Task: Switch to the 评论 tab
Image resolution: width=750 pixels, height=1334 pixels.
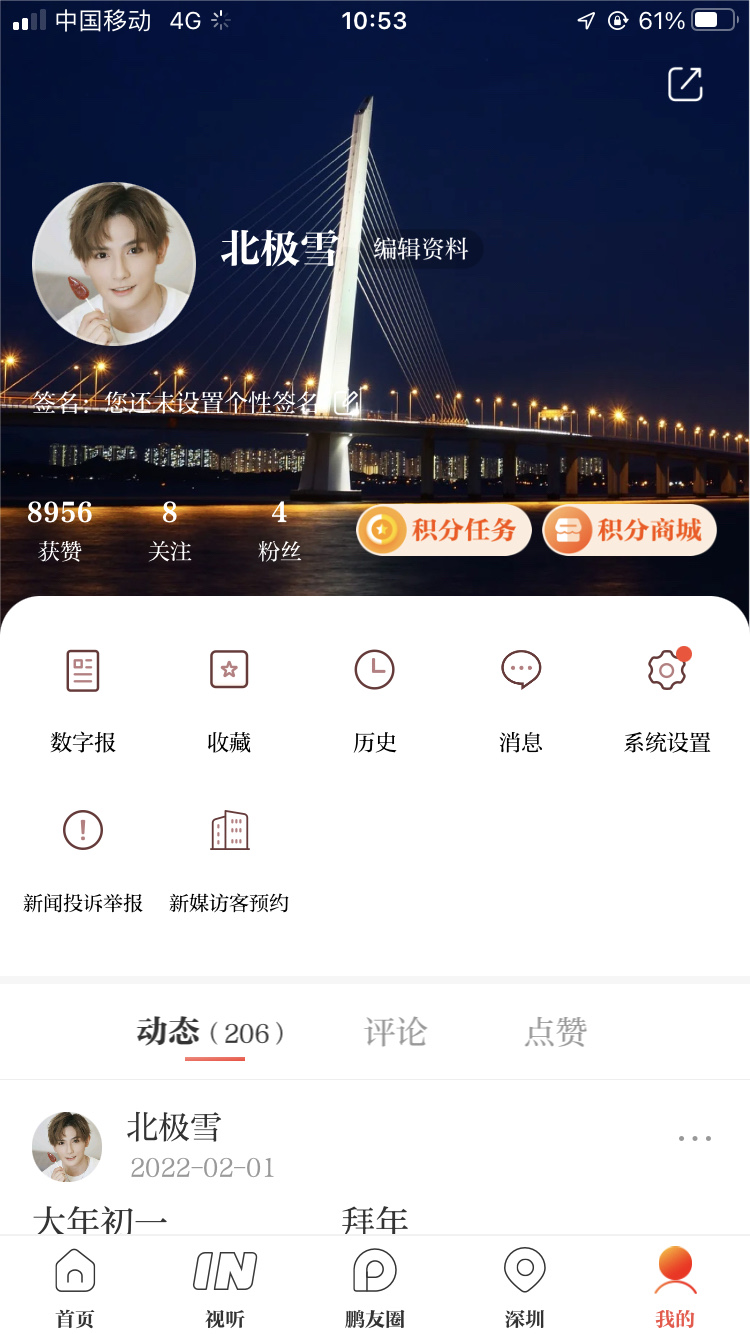Action: coord(396,1032)
